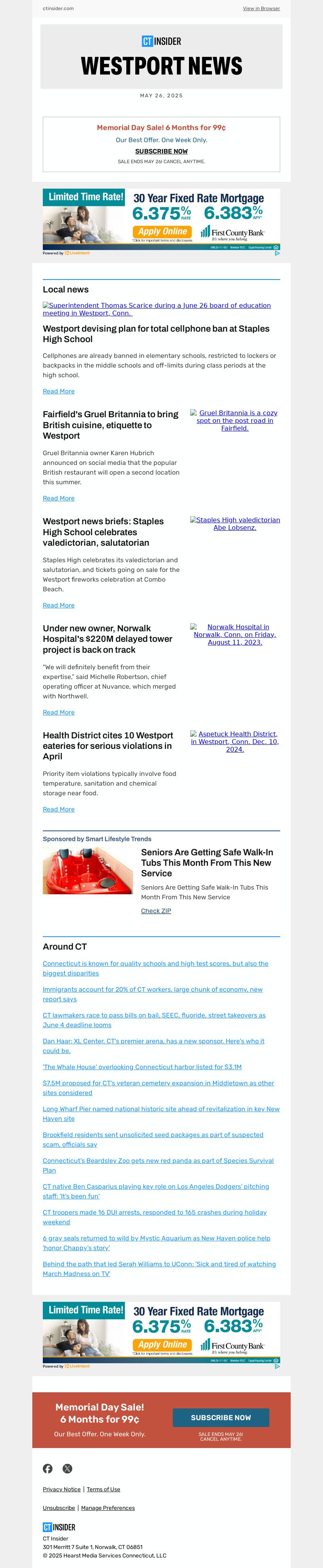
Task: Open the Privacy Notice link
Action: click(x=61, y=1490)
